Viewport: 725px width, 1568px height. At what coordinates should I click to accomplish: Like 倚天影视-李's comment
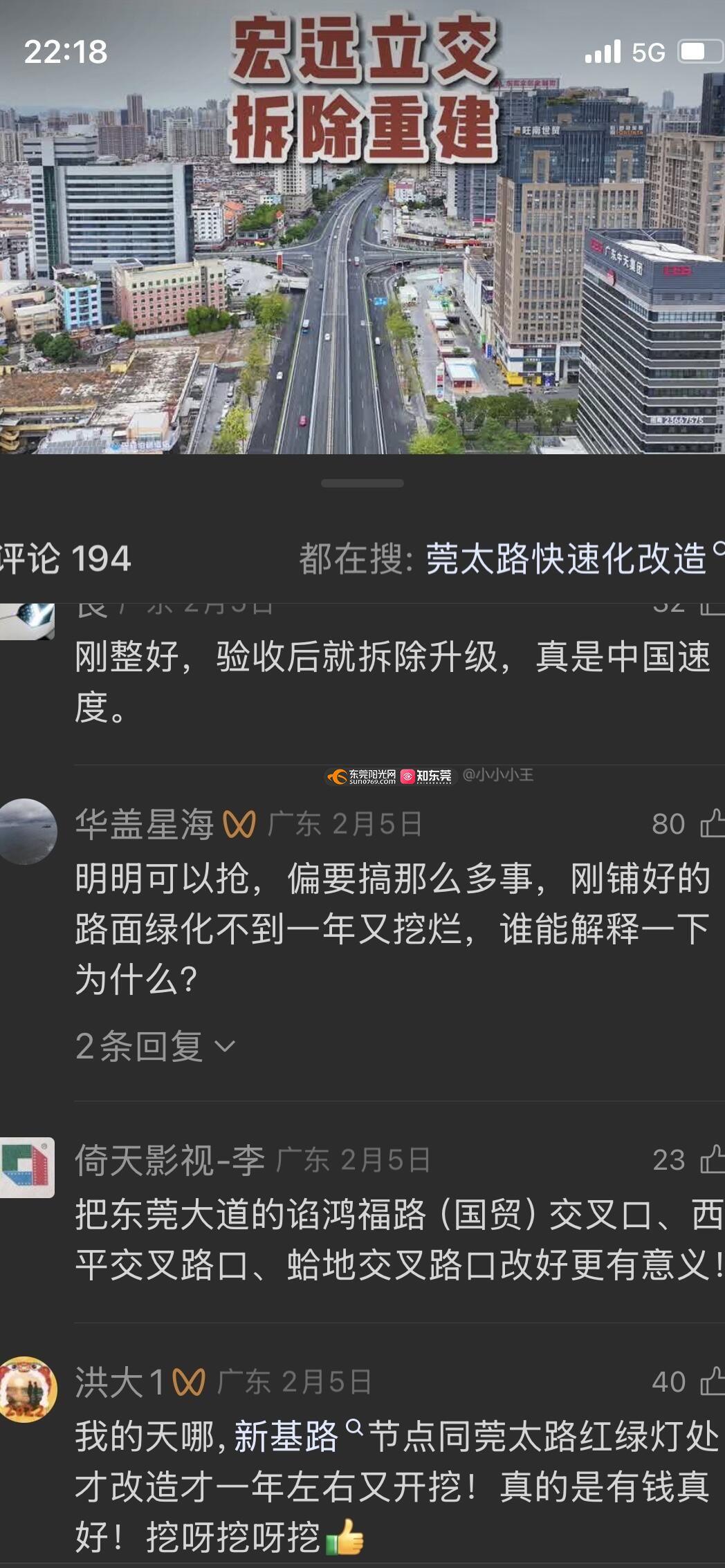(x=712, y=1160)
